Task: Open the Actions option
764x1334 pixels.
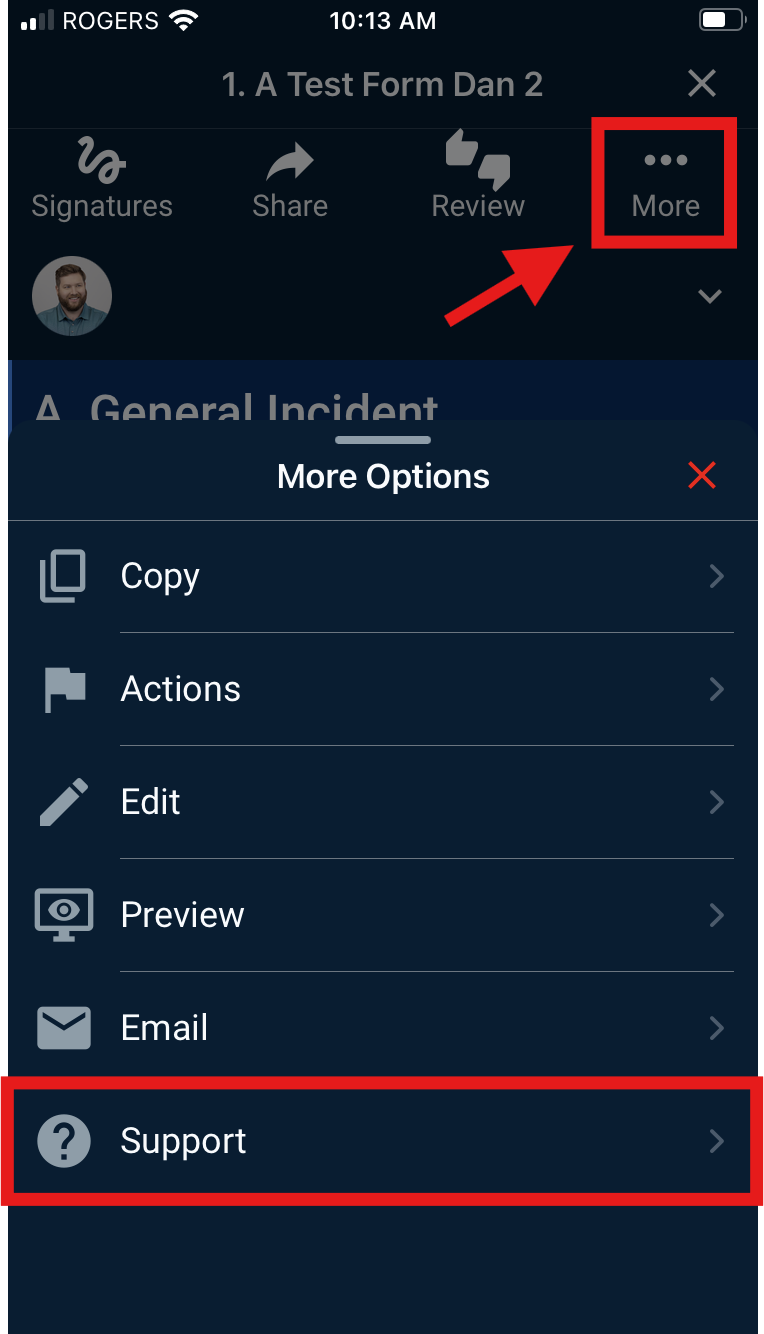Action: 380,689
